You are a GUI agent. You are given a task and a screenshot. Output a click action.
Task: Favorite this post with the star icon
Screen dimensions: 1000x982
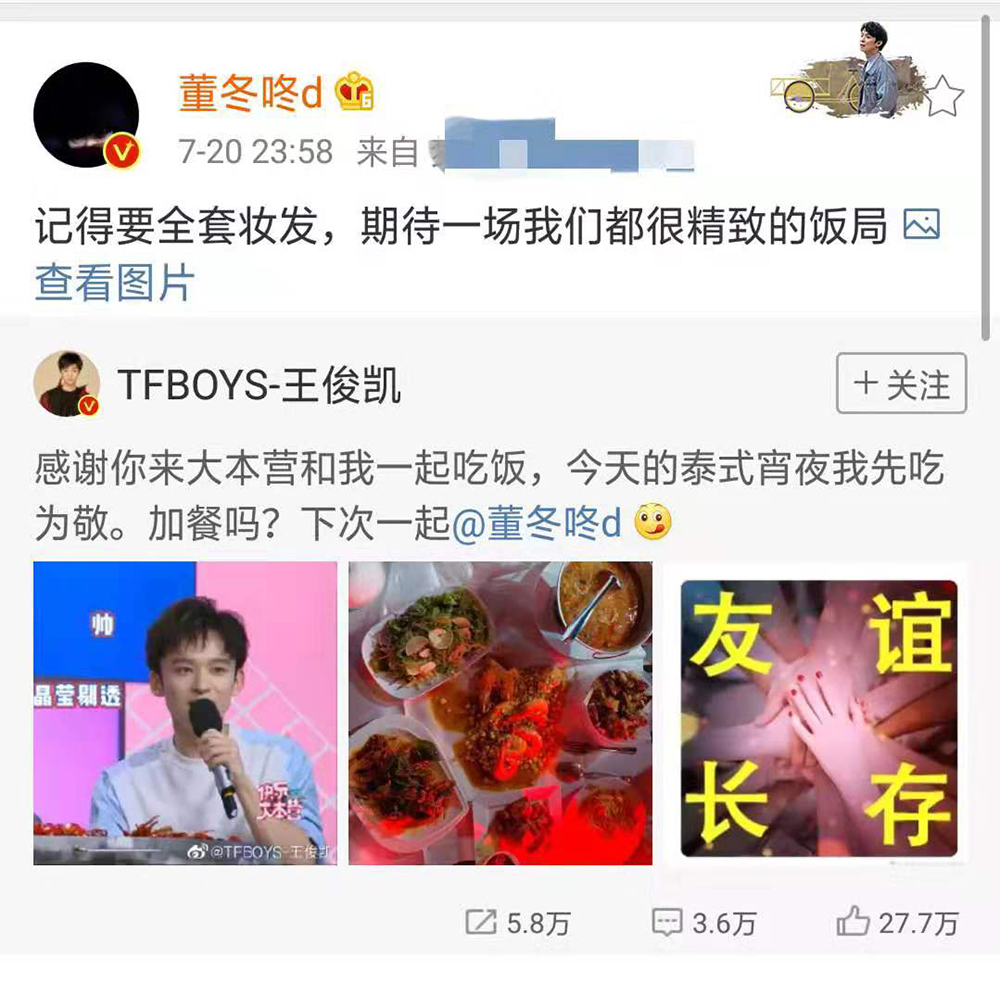[943, 98]
